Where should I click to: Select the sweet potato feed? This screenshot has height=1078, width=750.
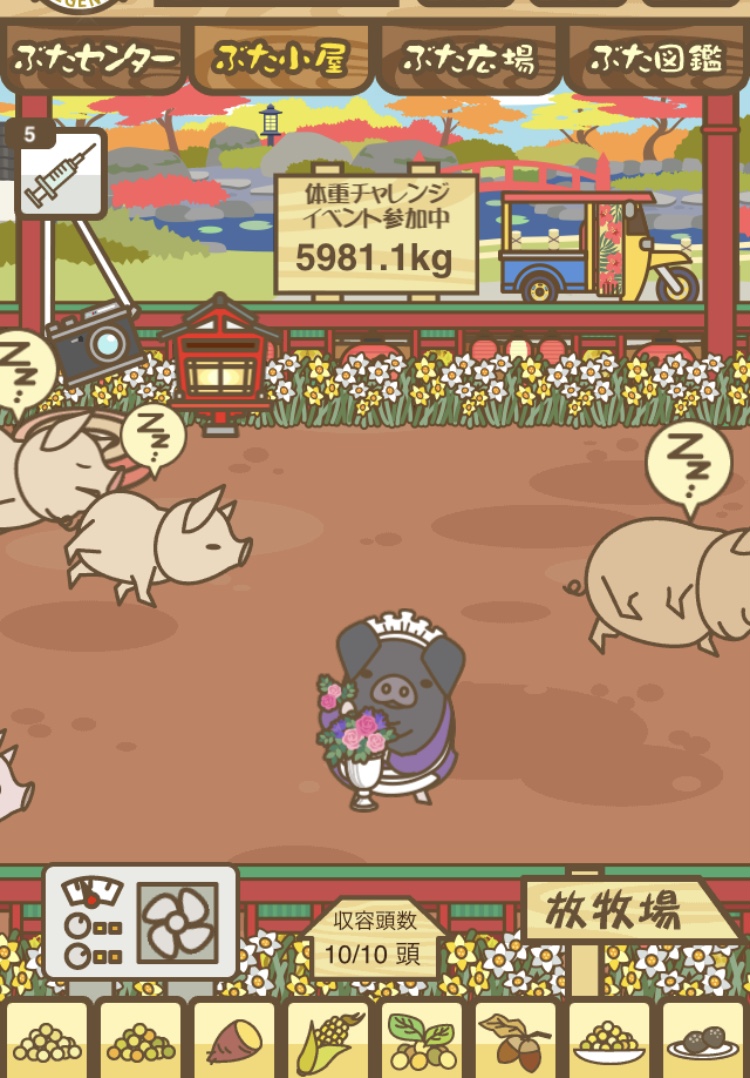234,1042
